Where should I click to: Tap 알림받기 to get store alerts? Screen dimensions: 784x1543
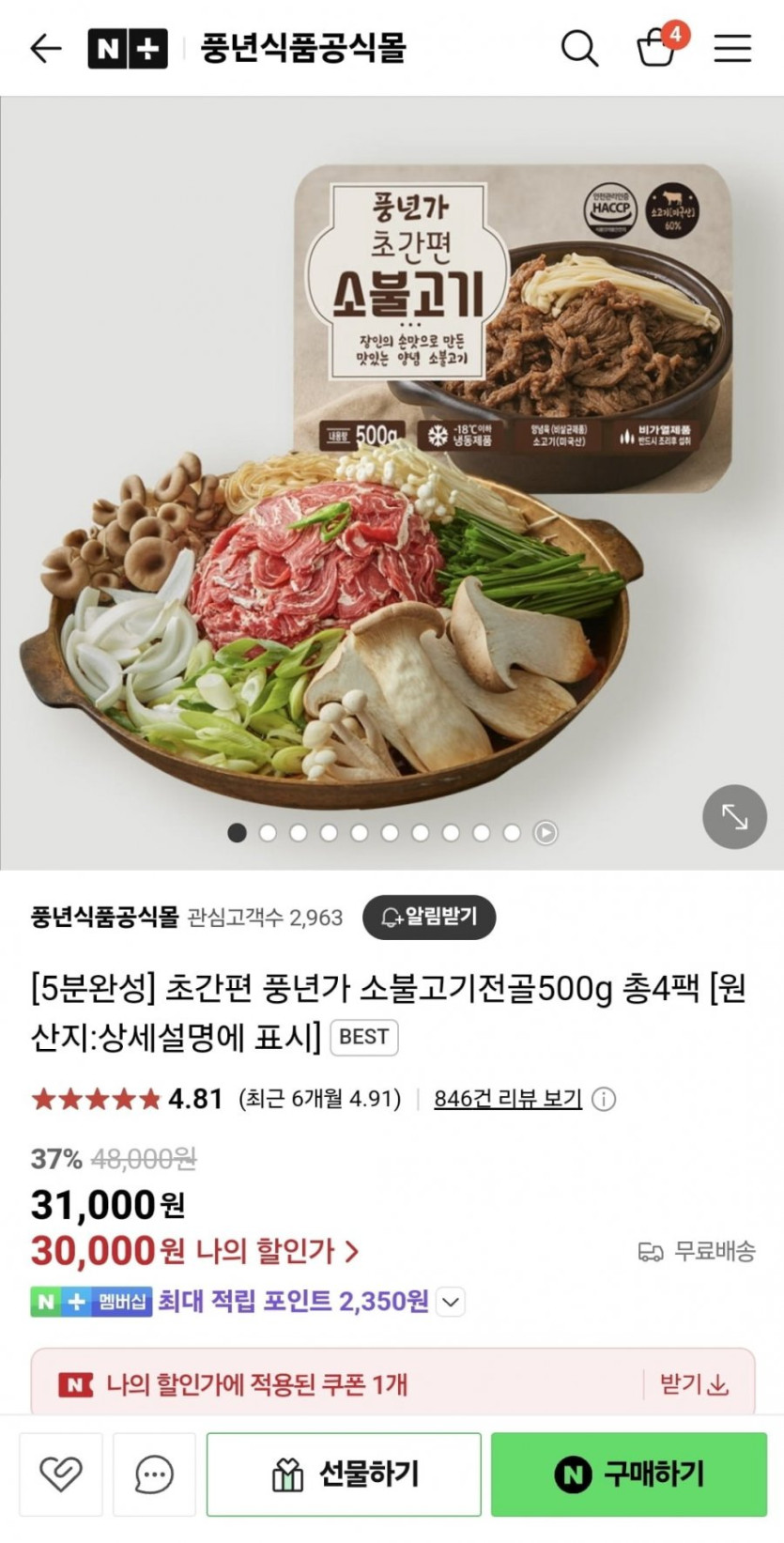[429, 917]
